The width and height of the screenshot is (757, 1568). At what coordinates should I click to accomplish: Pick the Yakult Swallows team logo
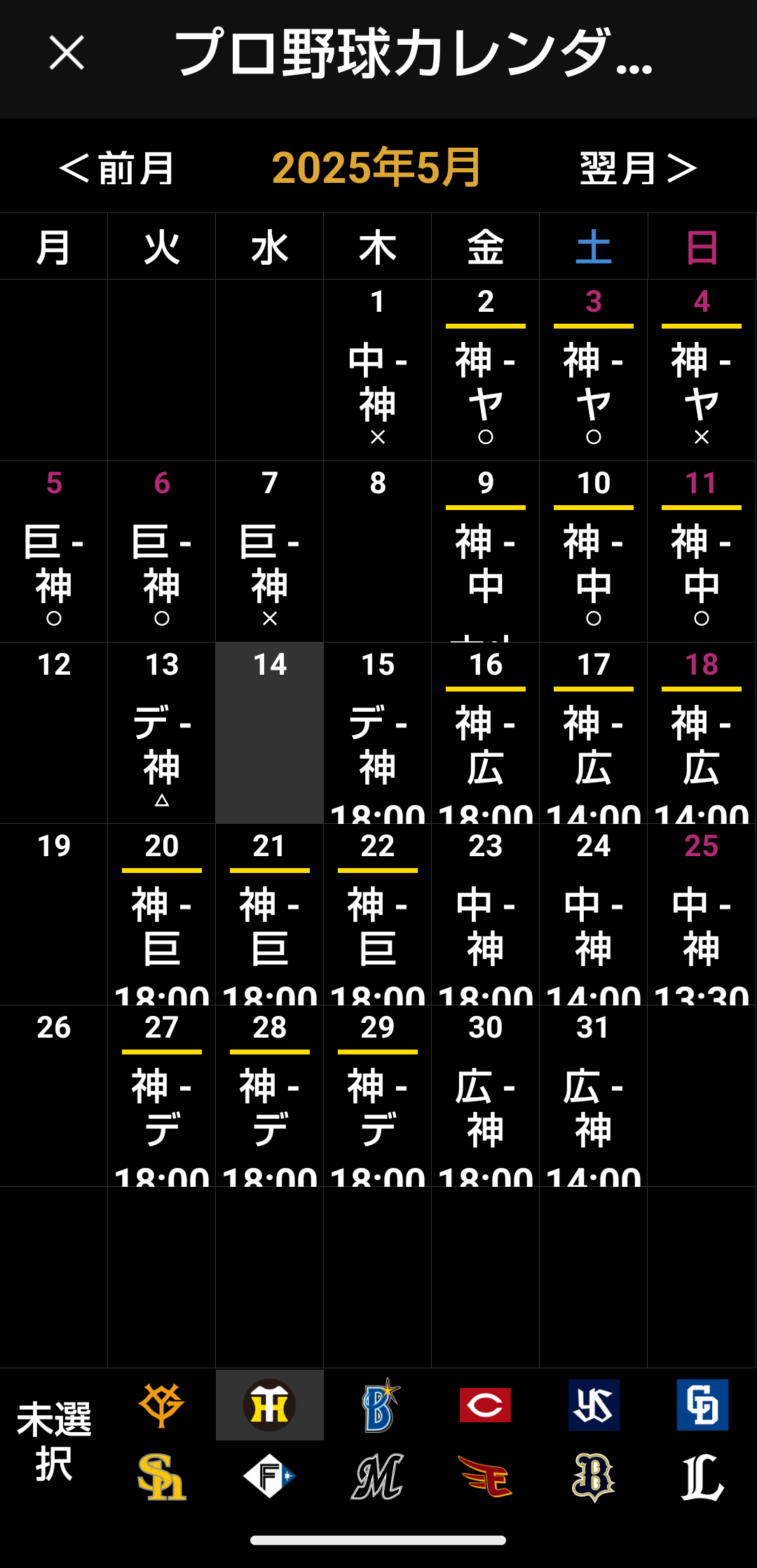point(594,1405)
